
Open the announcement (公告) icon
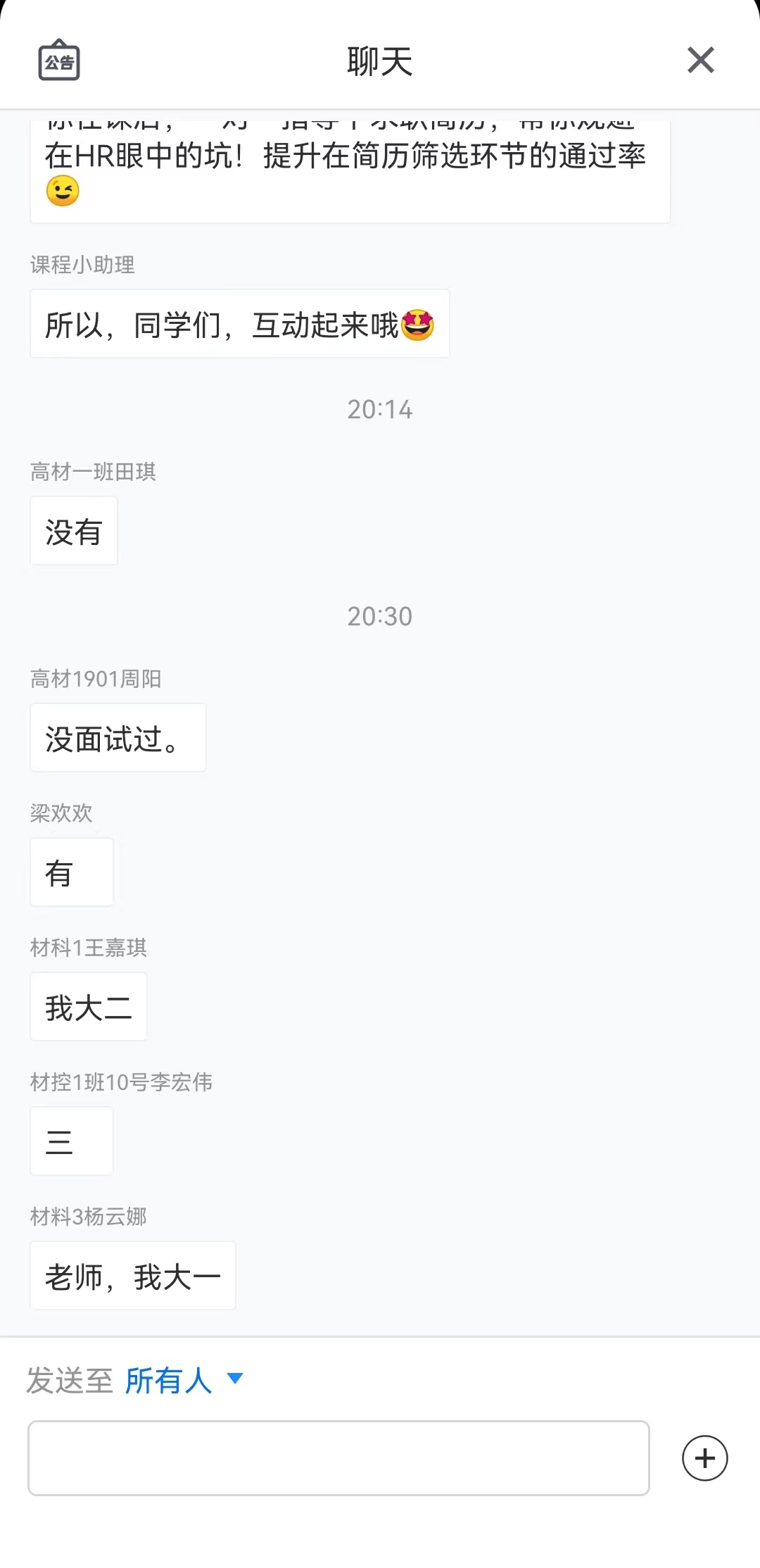tap(59, 61)
